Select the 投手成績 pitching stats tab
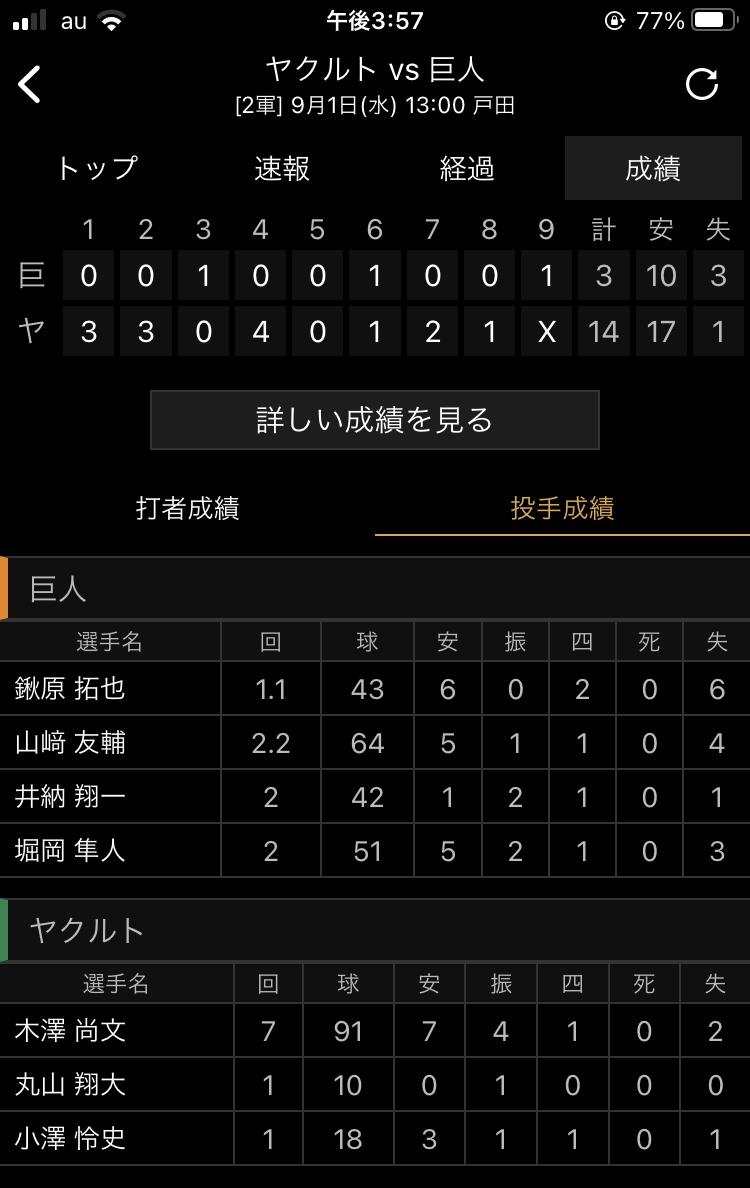This screenshot has width=750, height=1188. (x=562, y=508)
